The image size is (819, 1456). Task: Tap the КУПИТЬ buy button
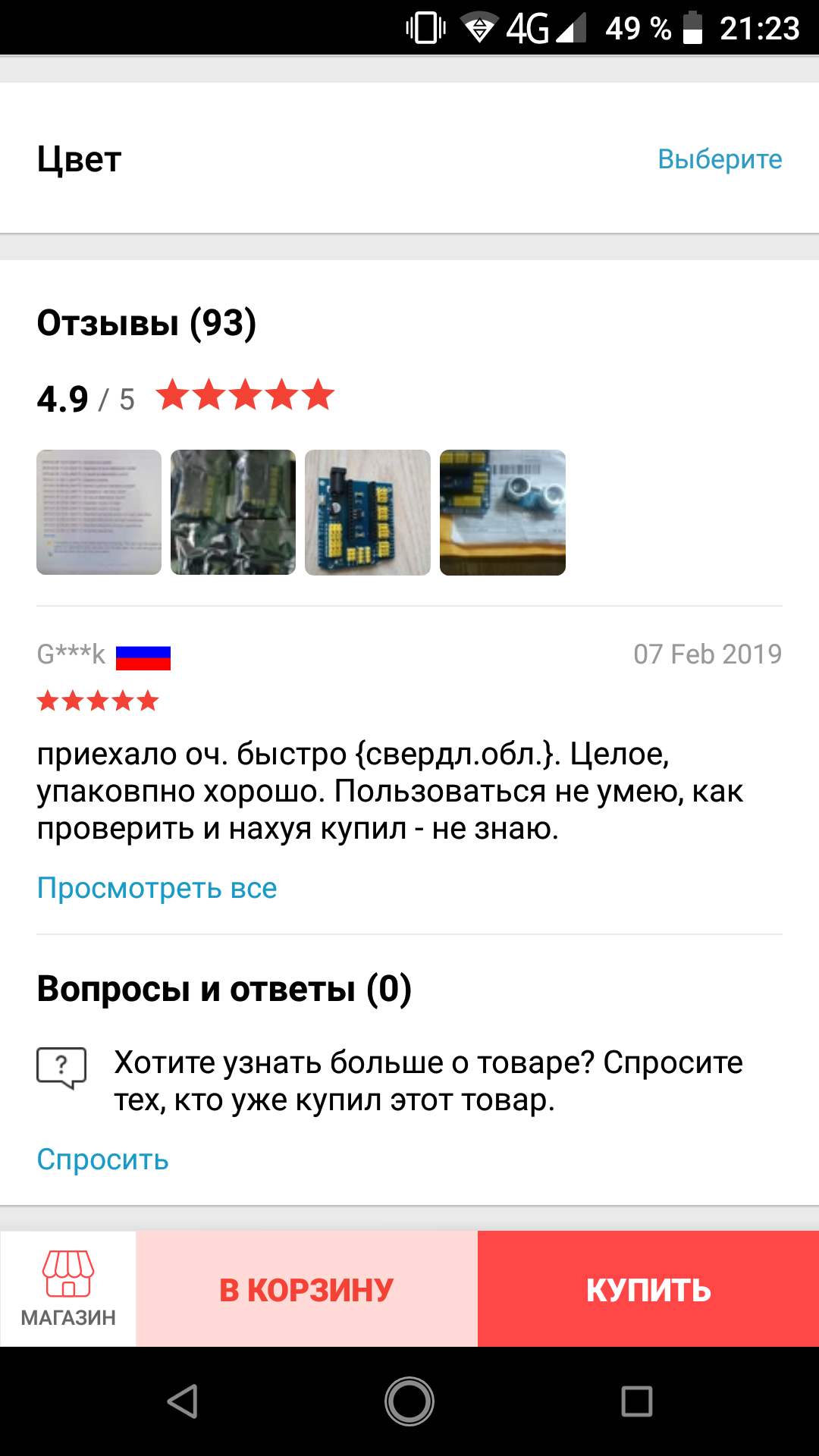(648, 1289)
